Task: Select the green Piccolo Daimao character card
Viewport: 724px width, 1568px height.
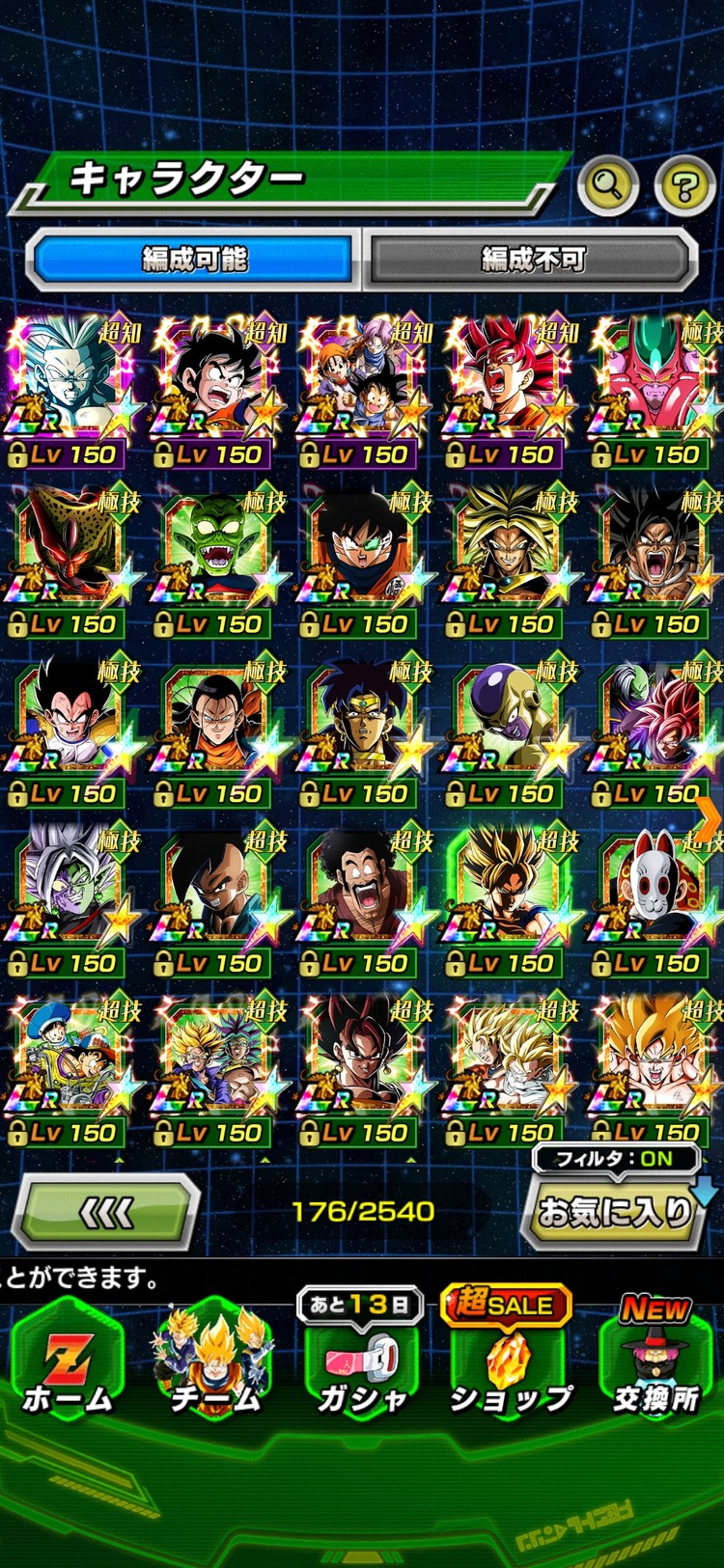Action: 214,560
